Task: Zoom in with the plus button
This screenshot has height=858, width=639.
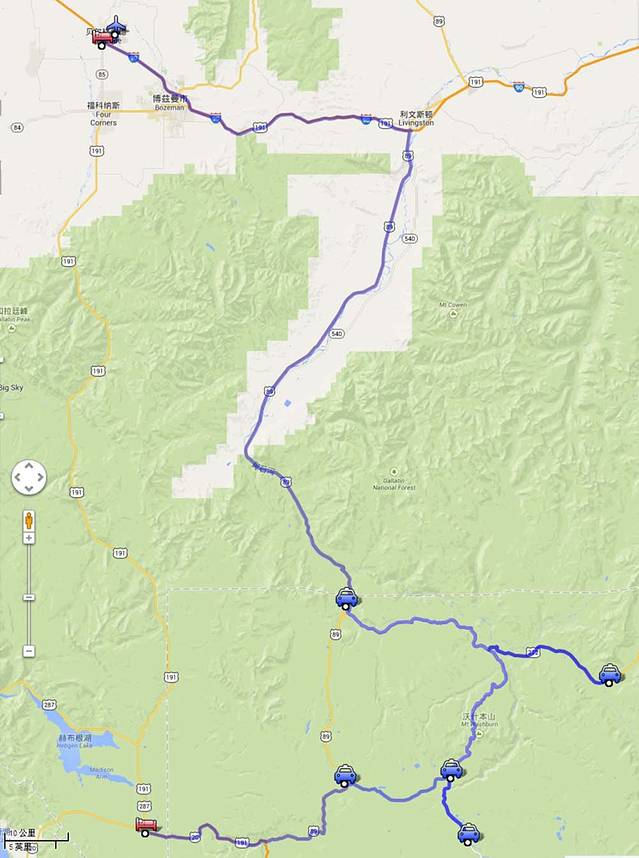Action: click(x=29, y=538)
